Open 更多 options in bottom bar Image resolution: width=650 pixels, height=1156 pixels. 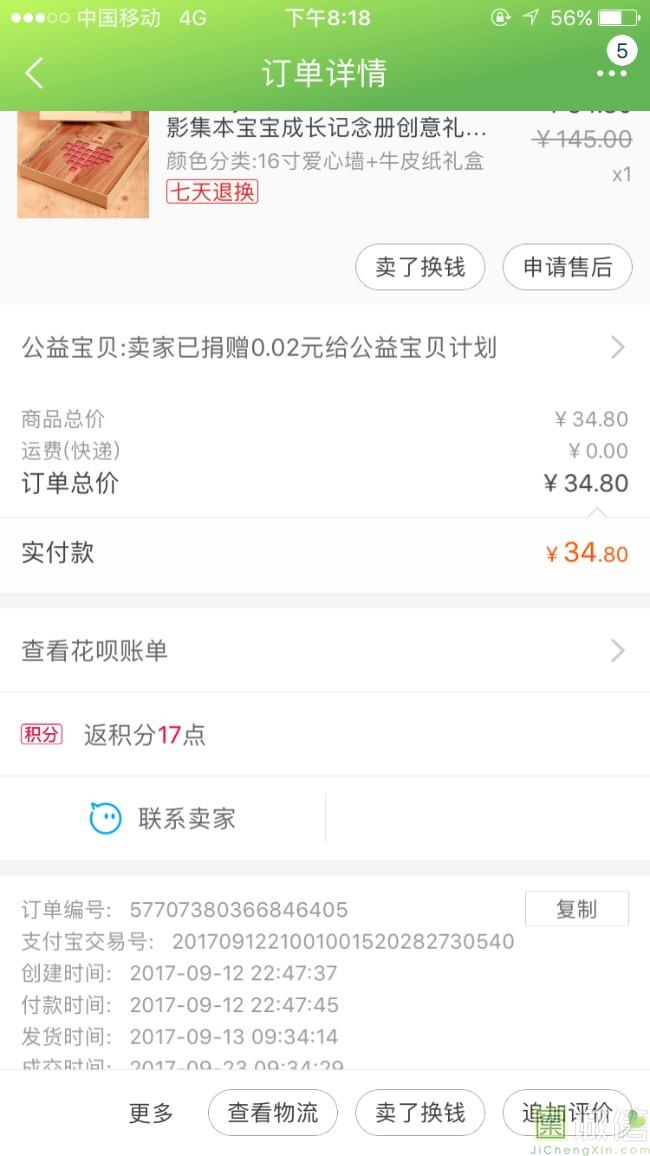pyautogui.click(x=151, y=1113)
